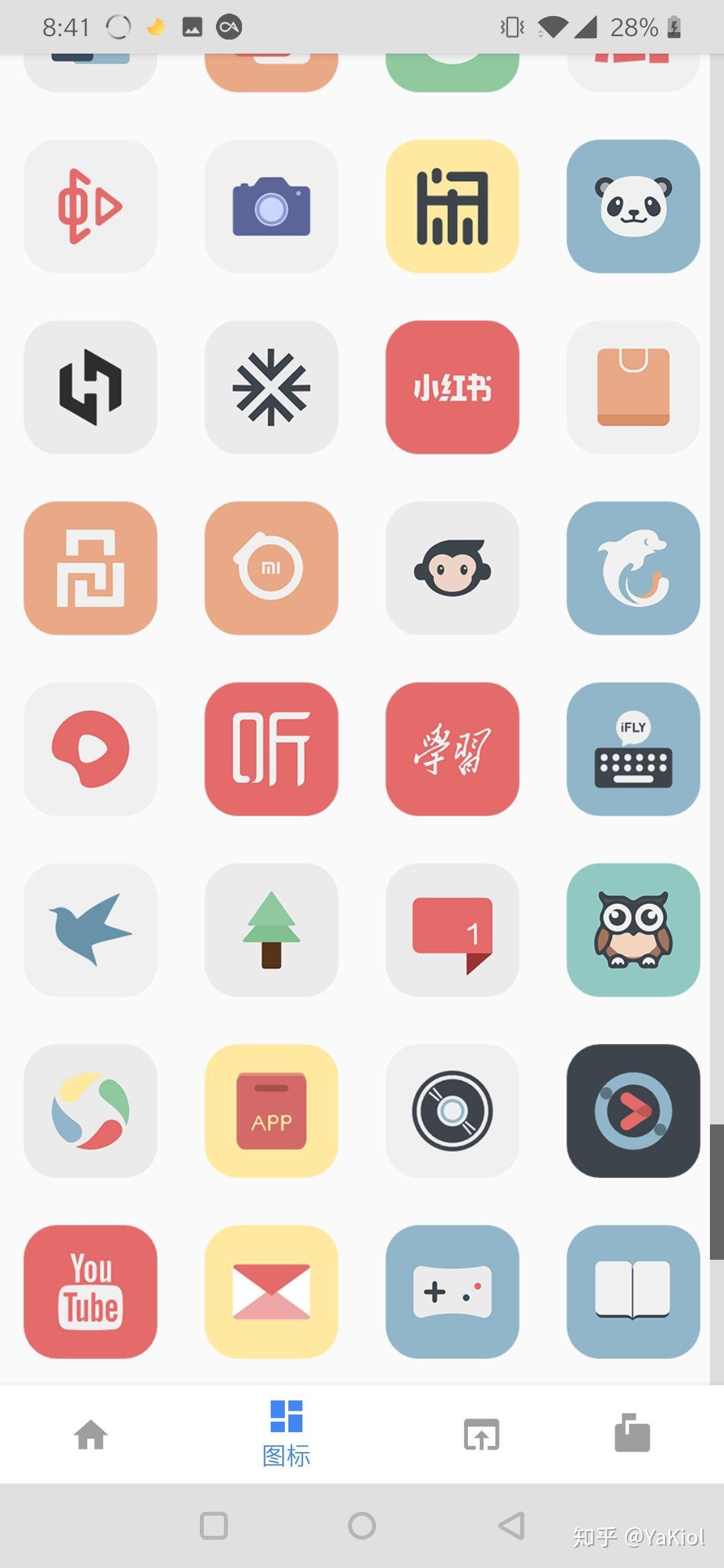Select the shopping bag icon

tap(633, 387)
